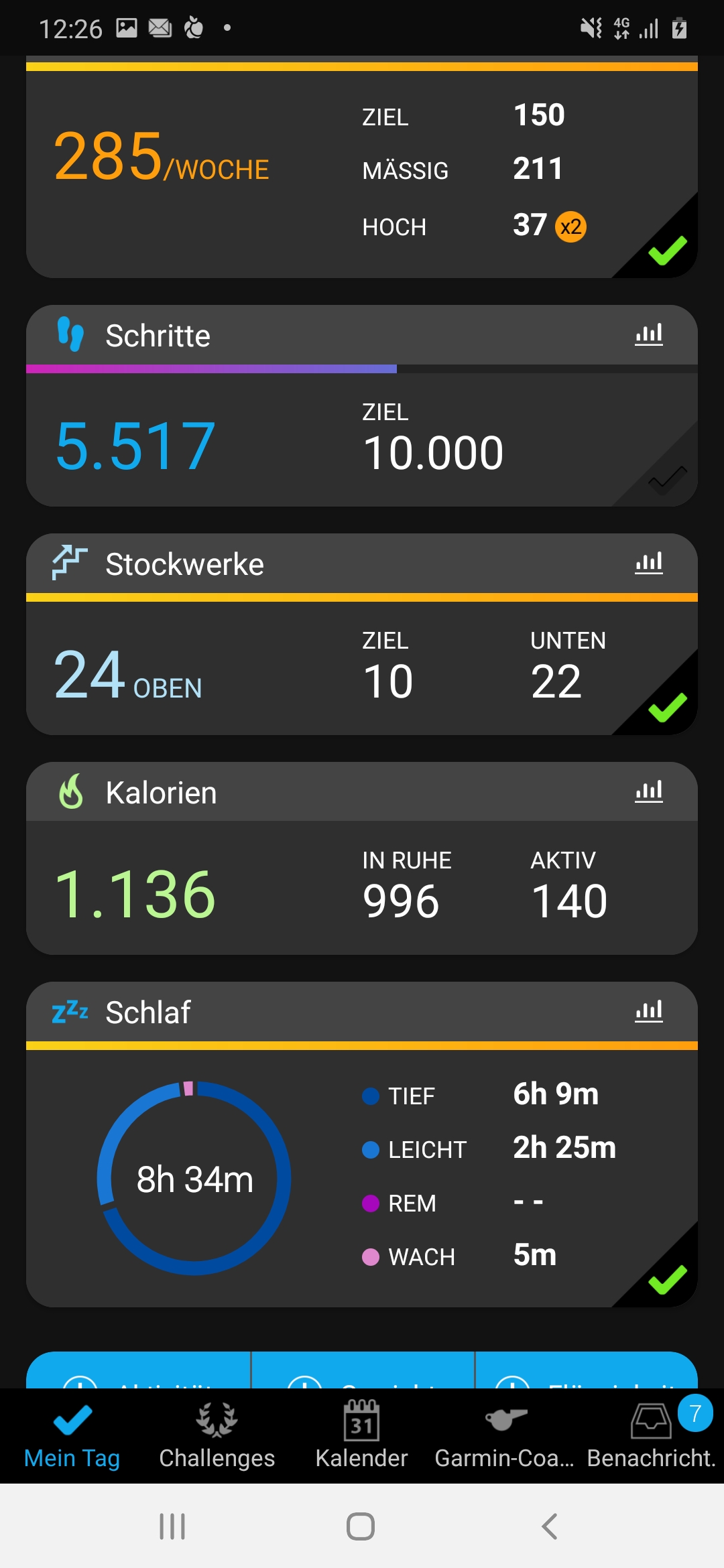Open the 285/Woche intensity minutes card
Image resolution: width=724 pixels, height=1568 pixels.
(x=362, y=171)
